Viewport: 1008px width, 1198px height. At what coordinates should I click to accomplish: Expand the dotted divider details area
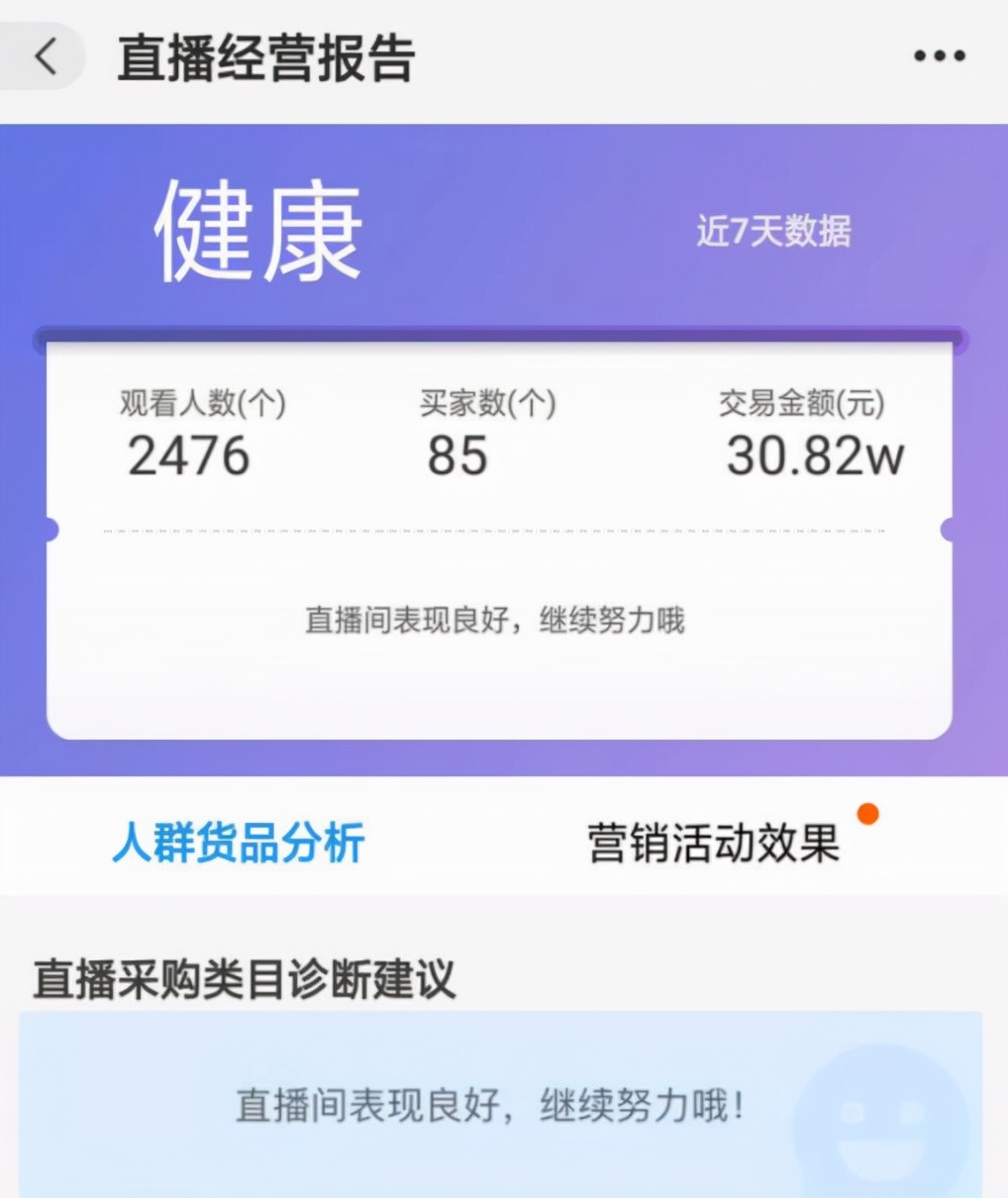pos(495,530)
